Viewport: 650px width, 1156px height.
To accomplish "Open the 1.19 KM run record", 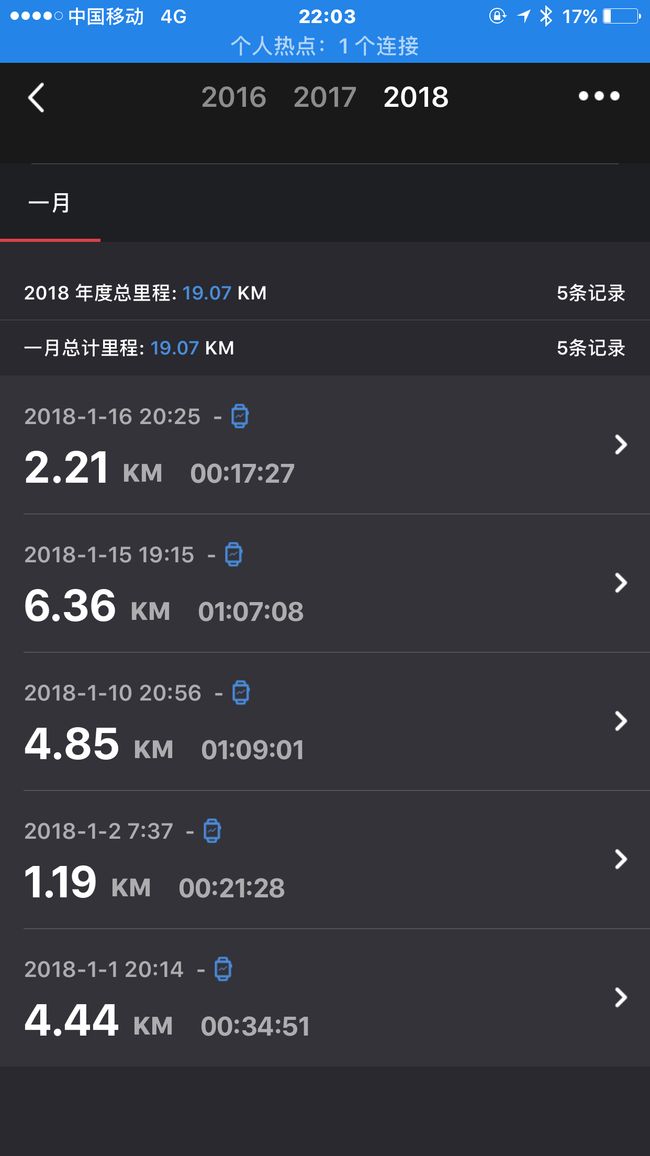I will 325,860.
